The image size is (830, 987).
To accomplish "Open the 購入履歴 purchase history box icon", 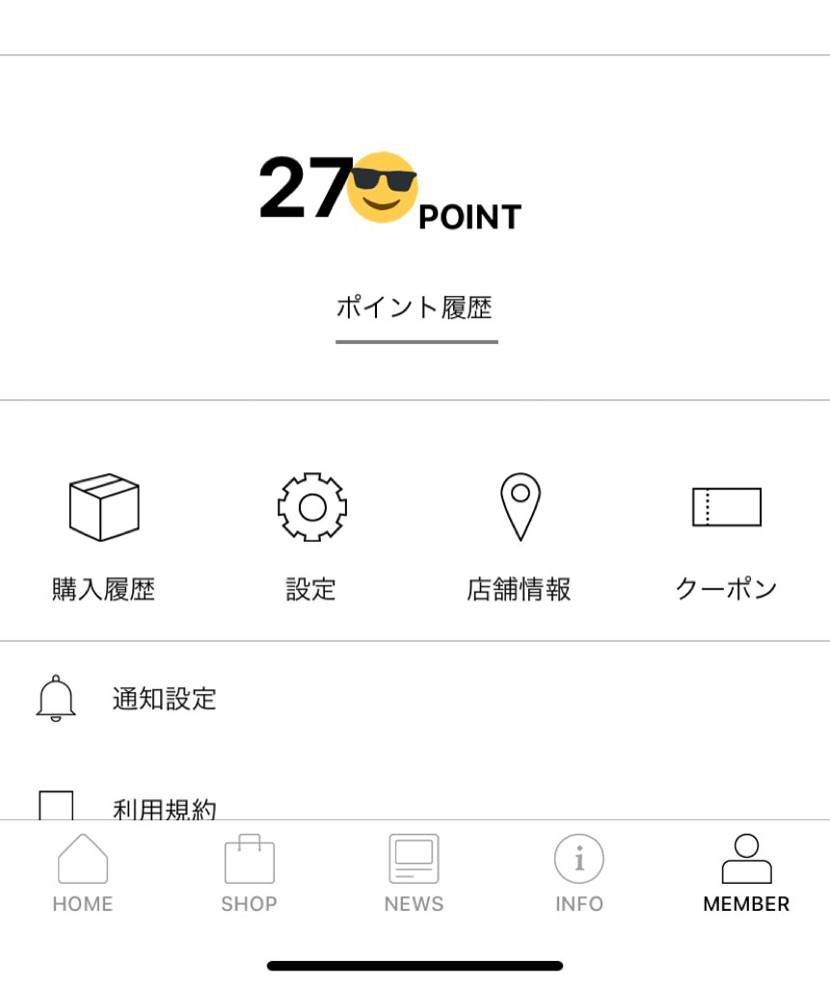I will coord(103,506).
